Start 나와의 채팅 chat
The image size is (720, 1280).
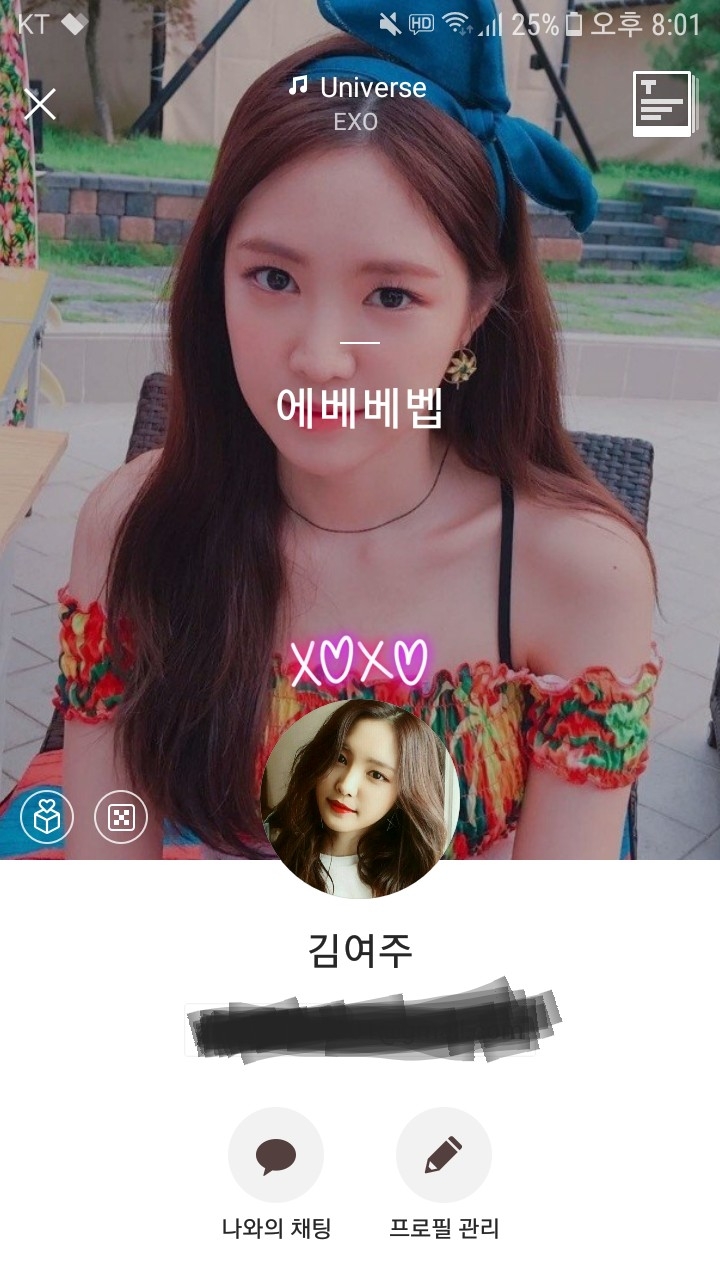tap(276, 1155)
